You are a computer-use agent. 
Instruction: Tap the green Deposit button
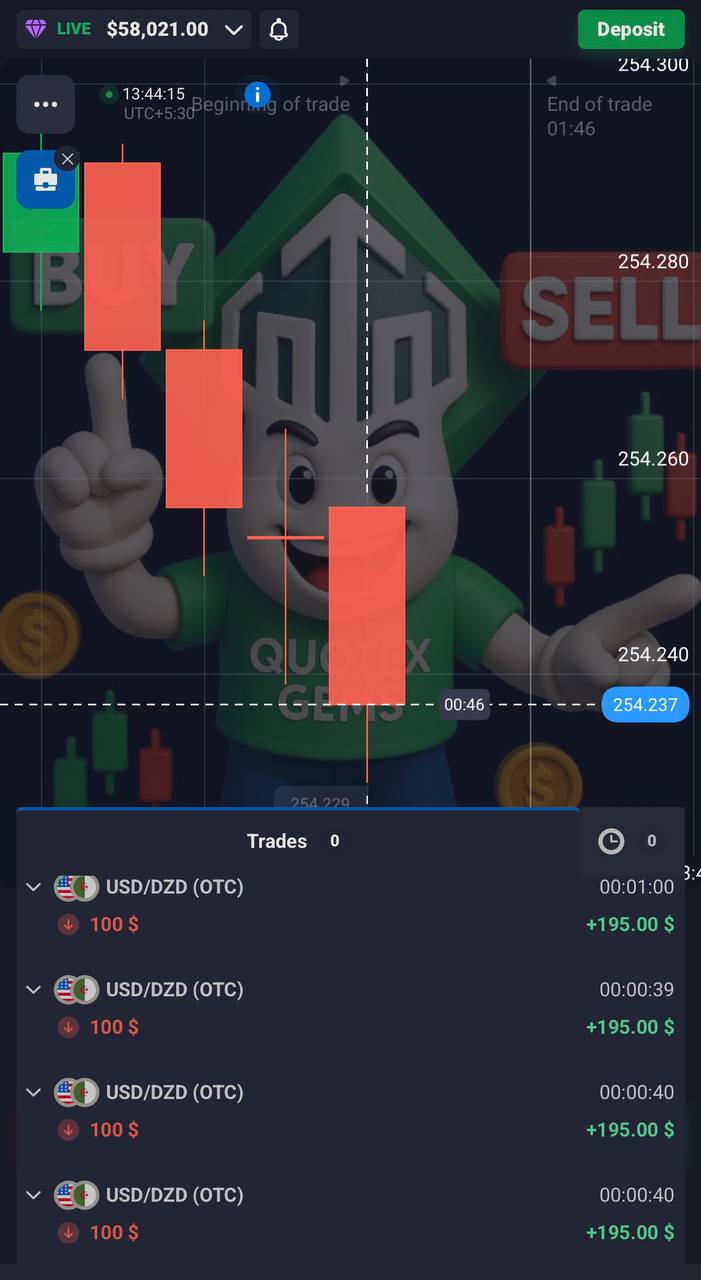[x=630, y=29]
